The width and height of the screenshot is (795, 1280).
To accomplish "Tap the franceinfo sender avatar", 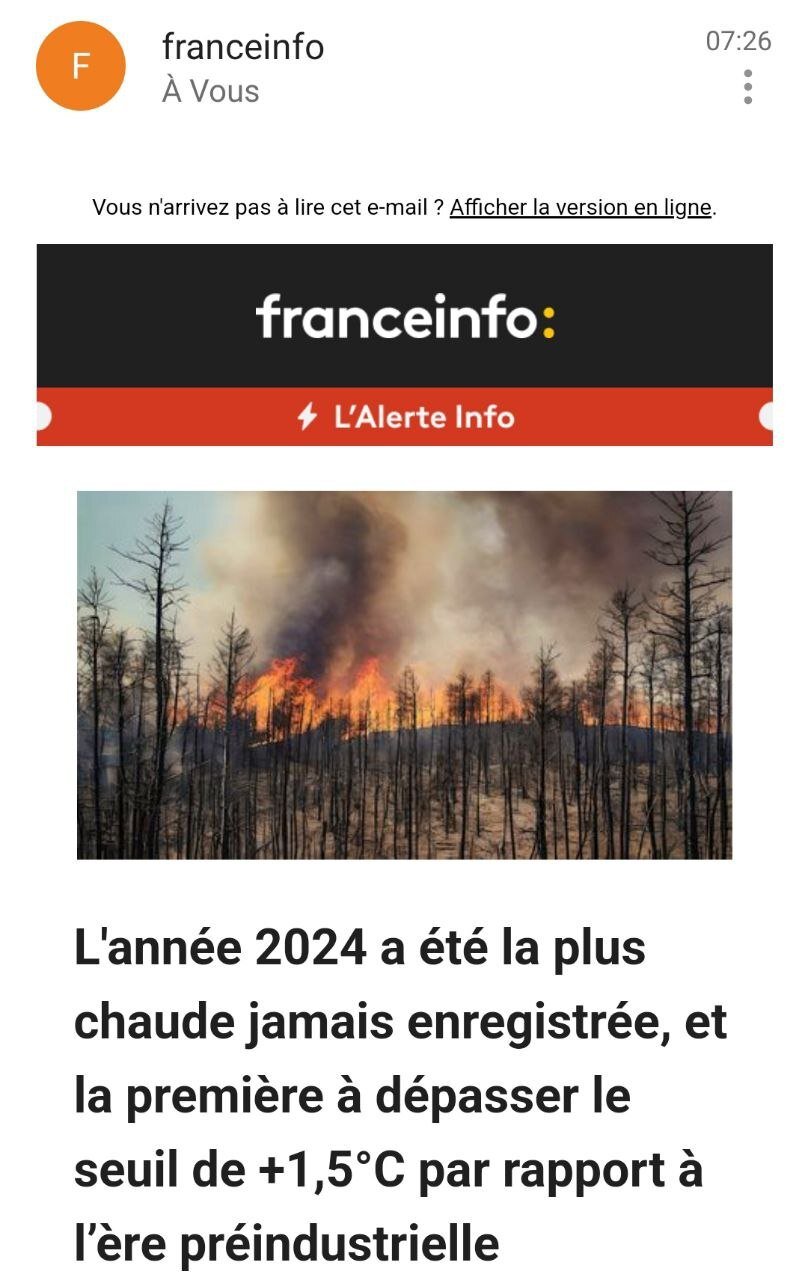I will click(81, 66).
